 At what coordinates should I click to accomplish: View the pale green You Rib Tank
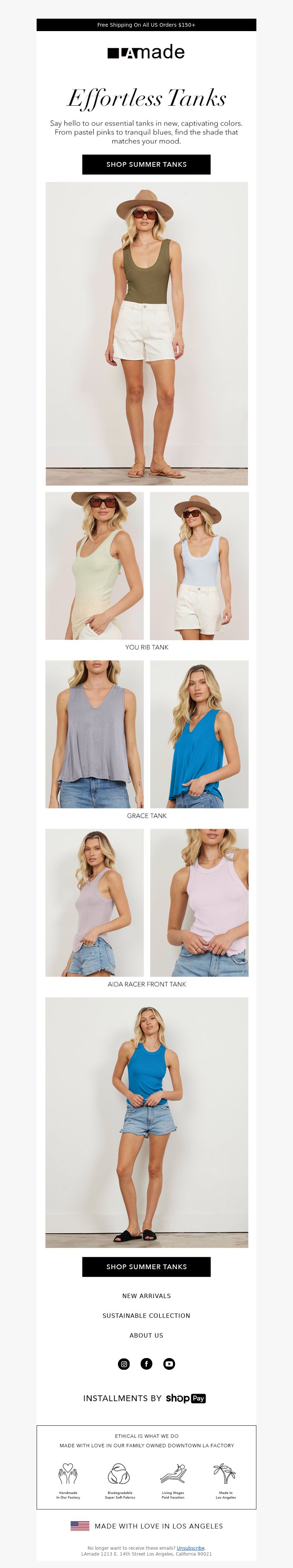pos(94,565)
